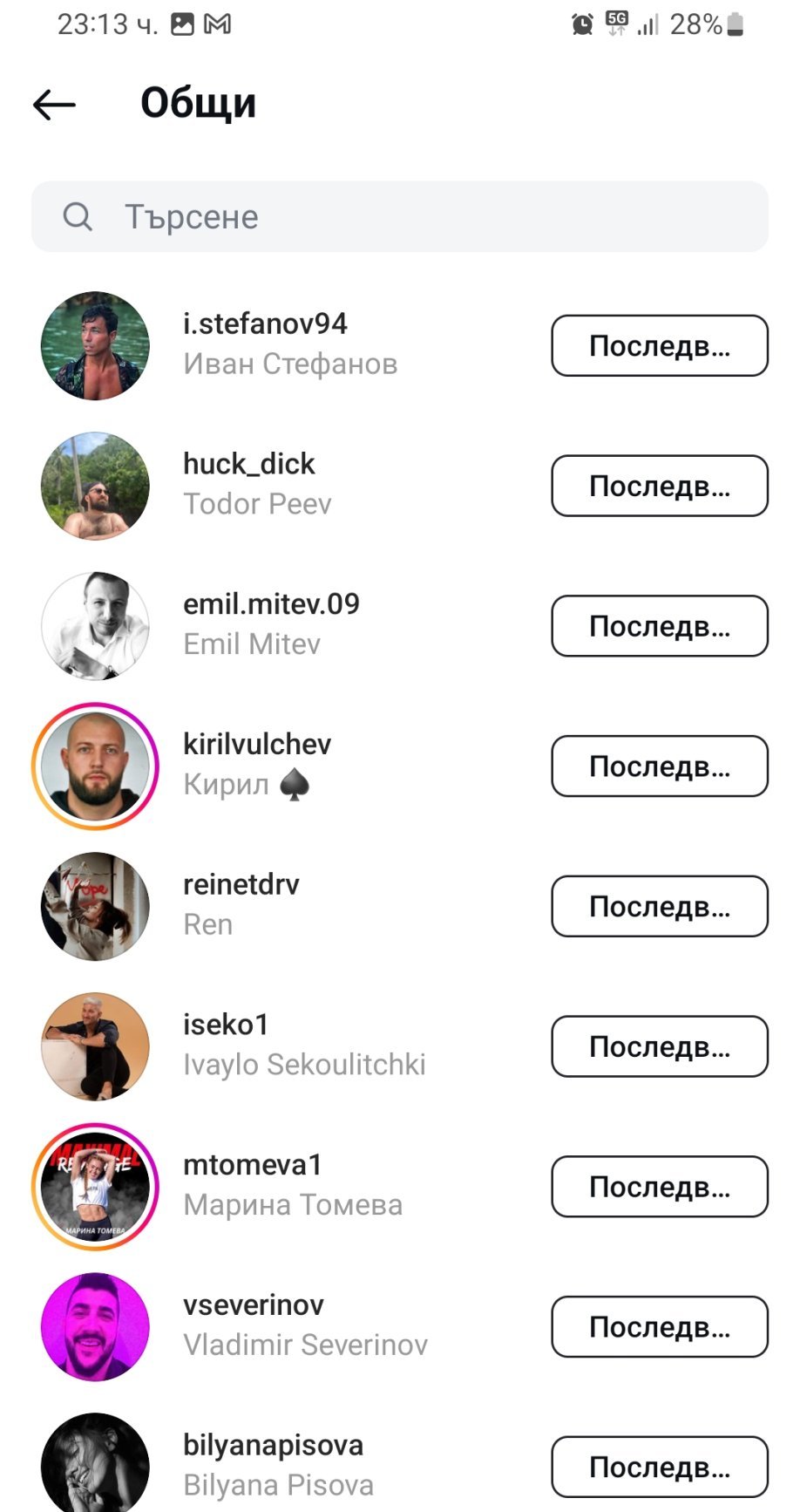The image size is (800, 1512).
Task: Tap Последв… button beside reinetdrv
Action: pos(659,907)
